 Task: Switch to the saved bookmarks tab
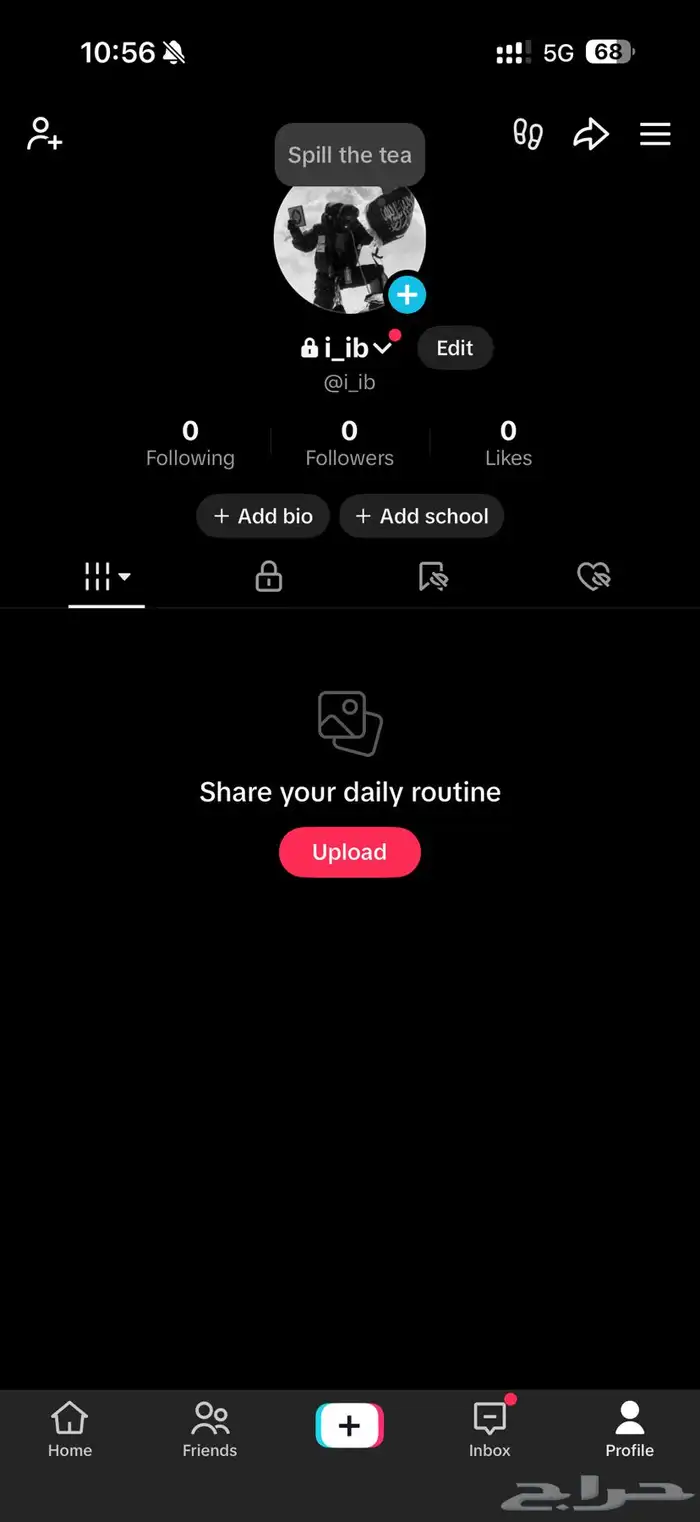point(432,577)
